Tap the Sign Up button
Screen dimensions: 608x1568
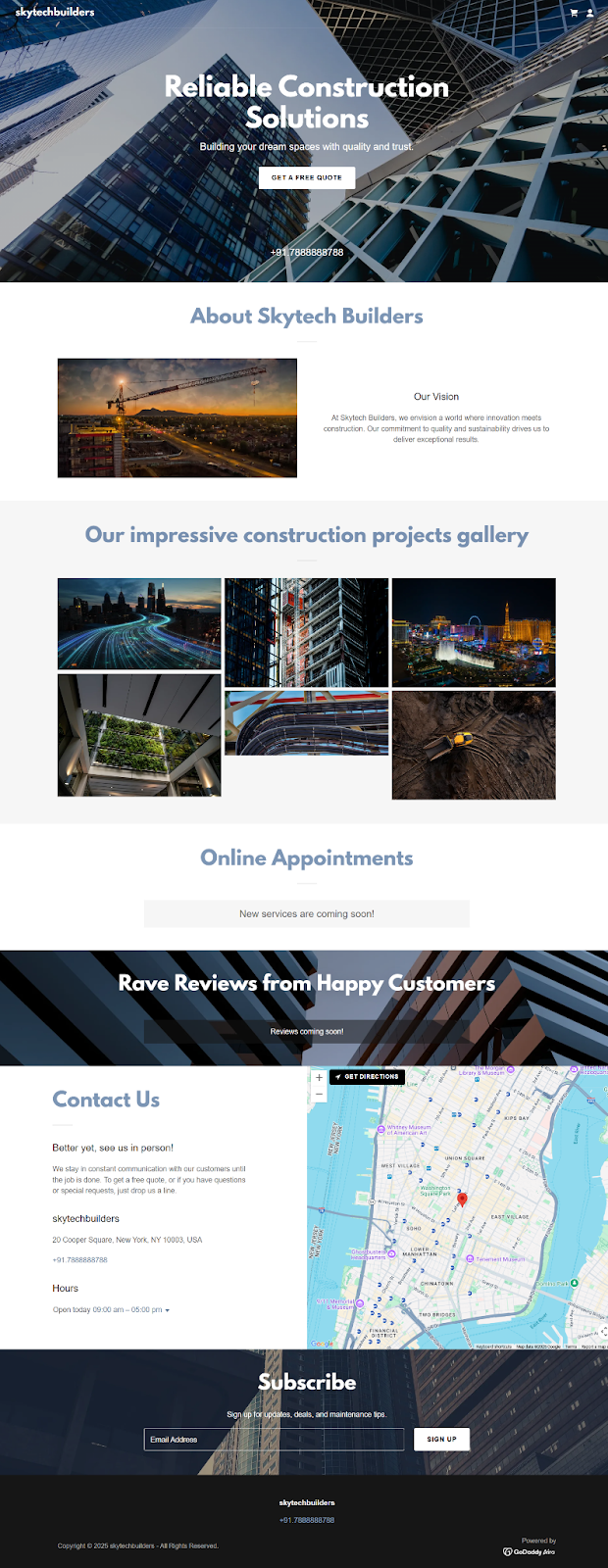(441, 1439)
